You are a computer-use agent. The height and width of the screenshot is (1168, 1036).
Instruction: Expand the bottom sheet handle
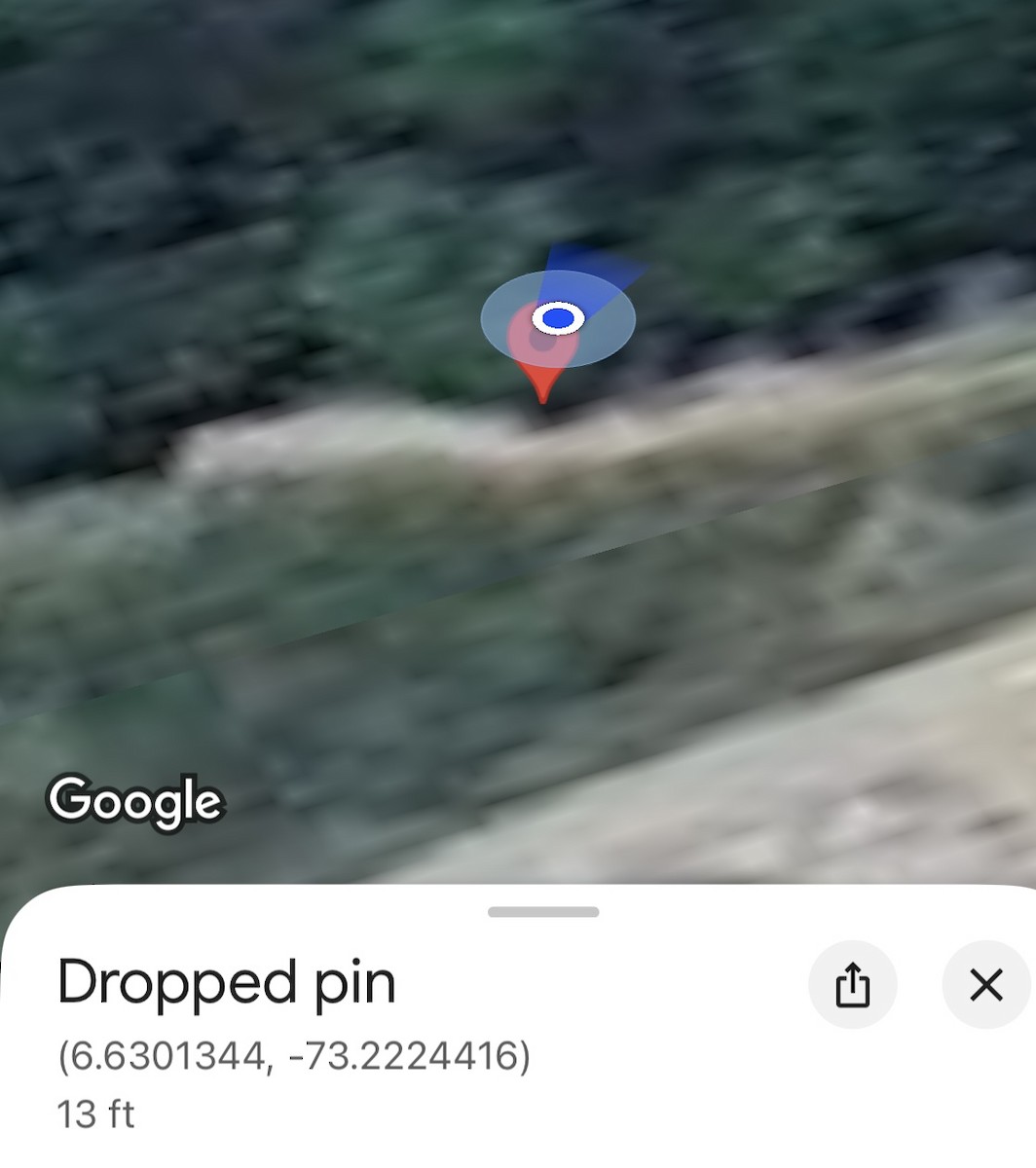[x=543, y=912]
